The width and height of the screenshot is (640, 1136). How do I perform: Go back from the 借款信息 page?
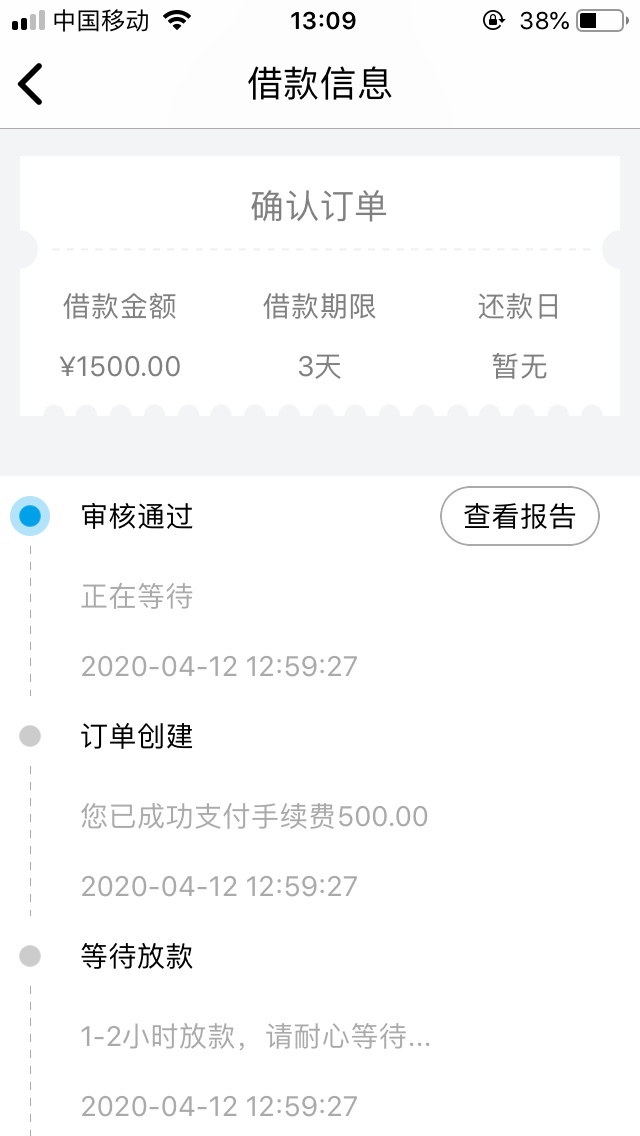30,84
